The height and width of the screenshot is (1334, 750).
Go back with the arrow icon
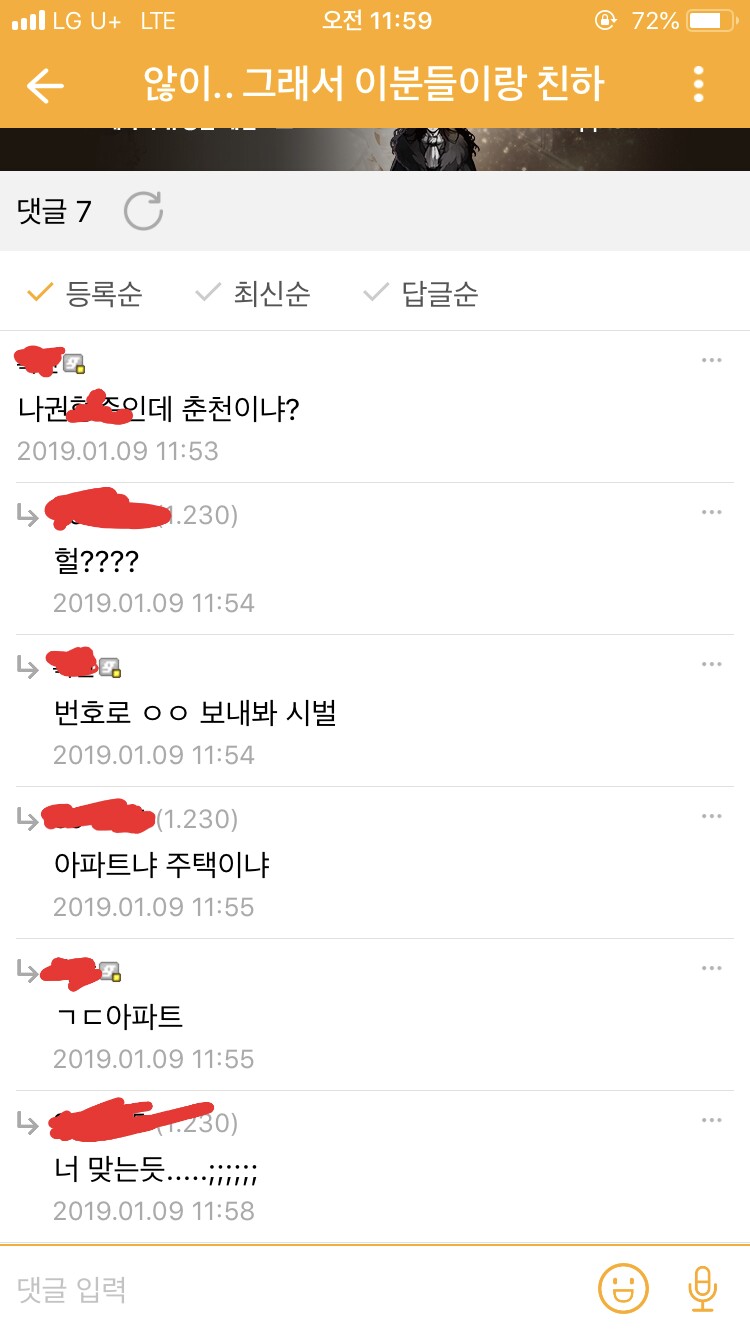[45, 85]
